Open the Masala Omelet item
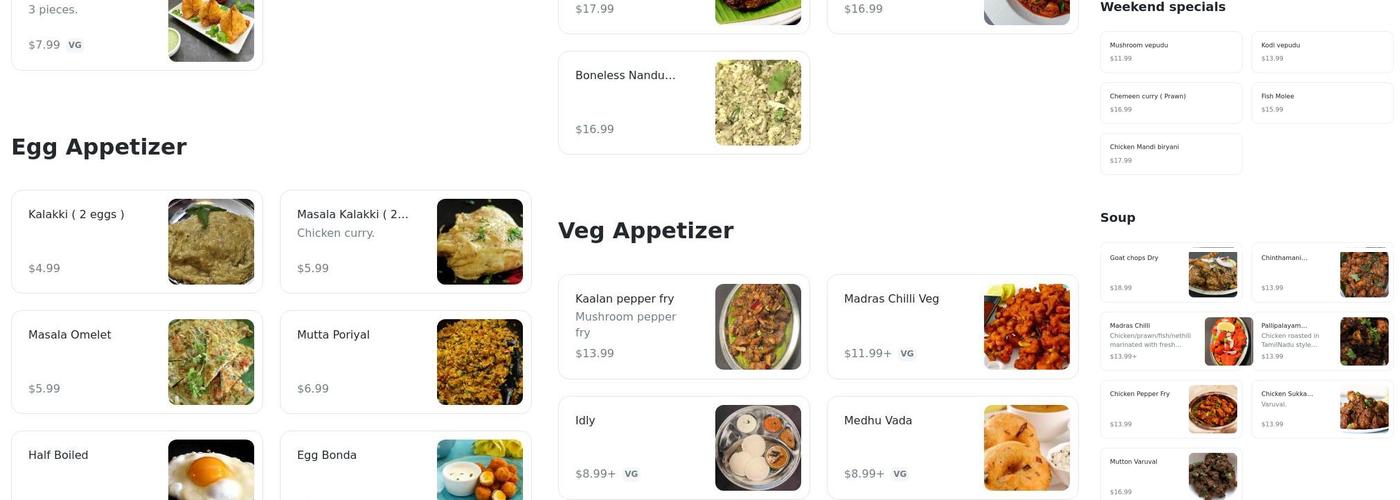1400x500 pixels. 137,362
